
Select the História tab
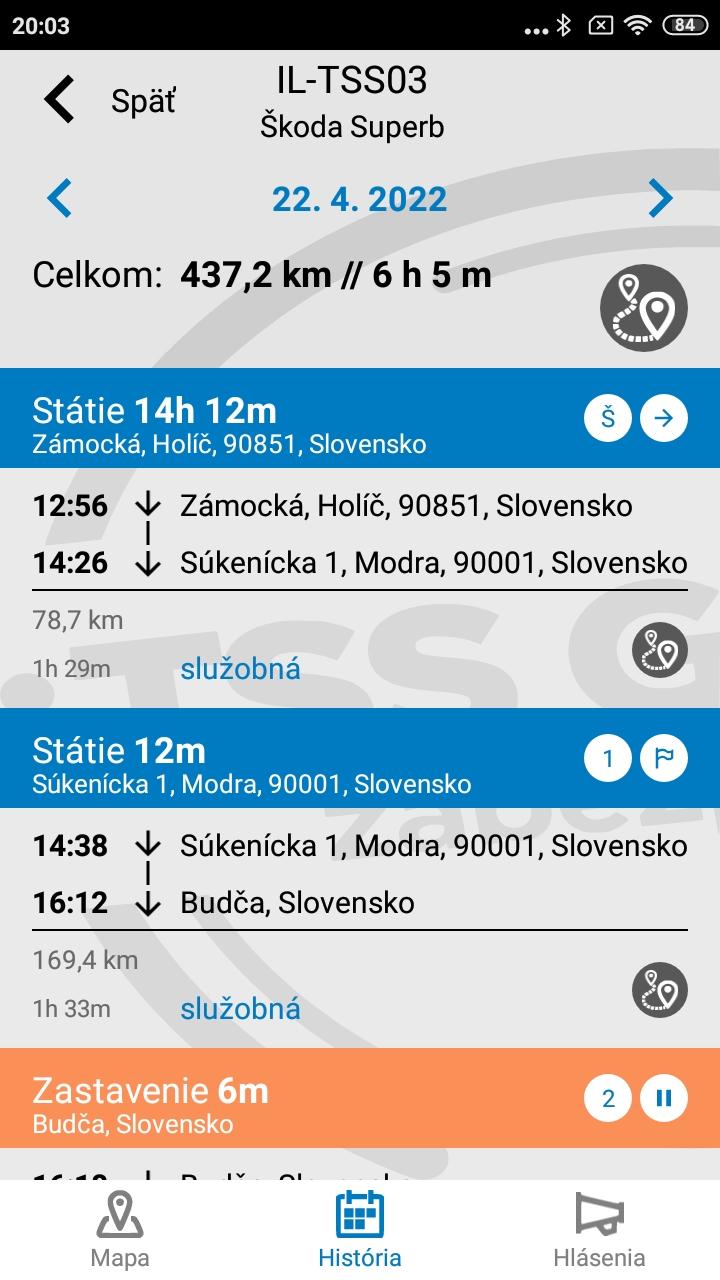pos(360,1230)
